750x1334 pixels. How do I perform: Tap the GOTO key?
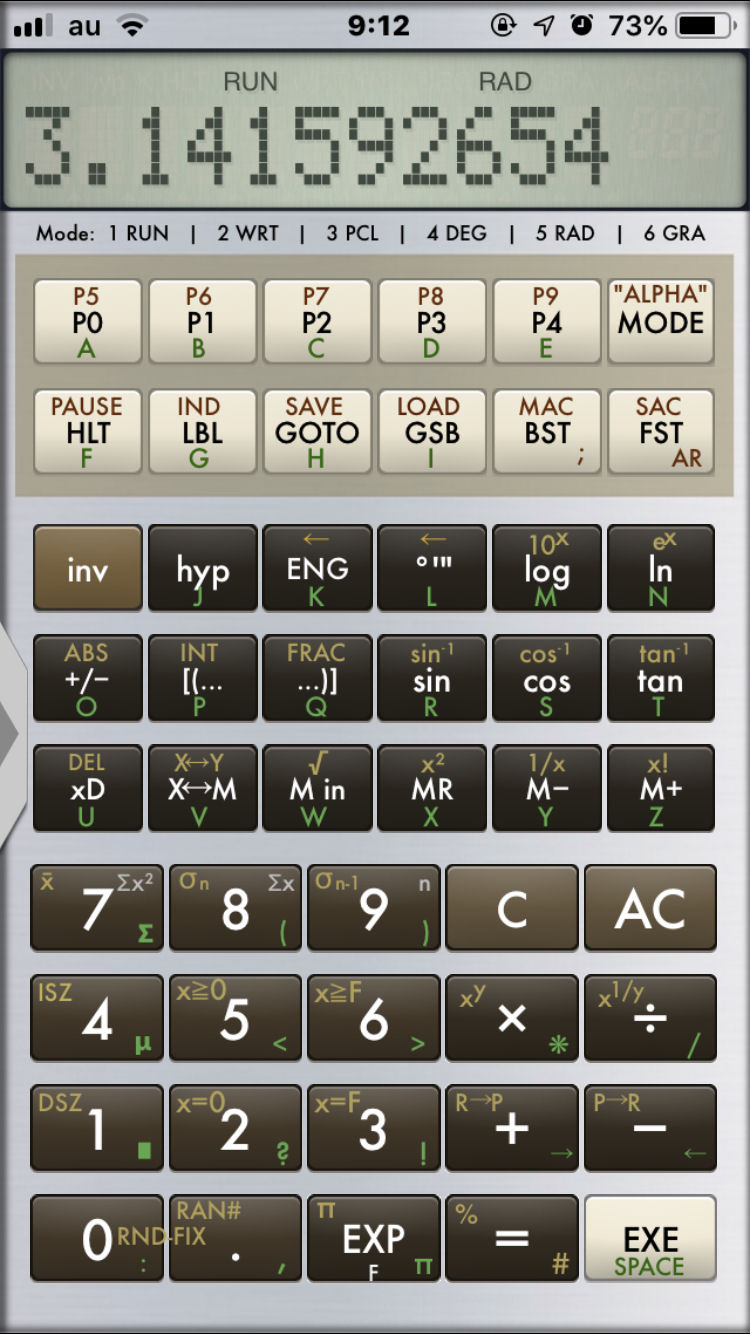pyautogui.click(x=317, y=431)
